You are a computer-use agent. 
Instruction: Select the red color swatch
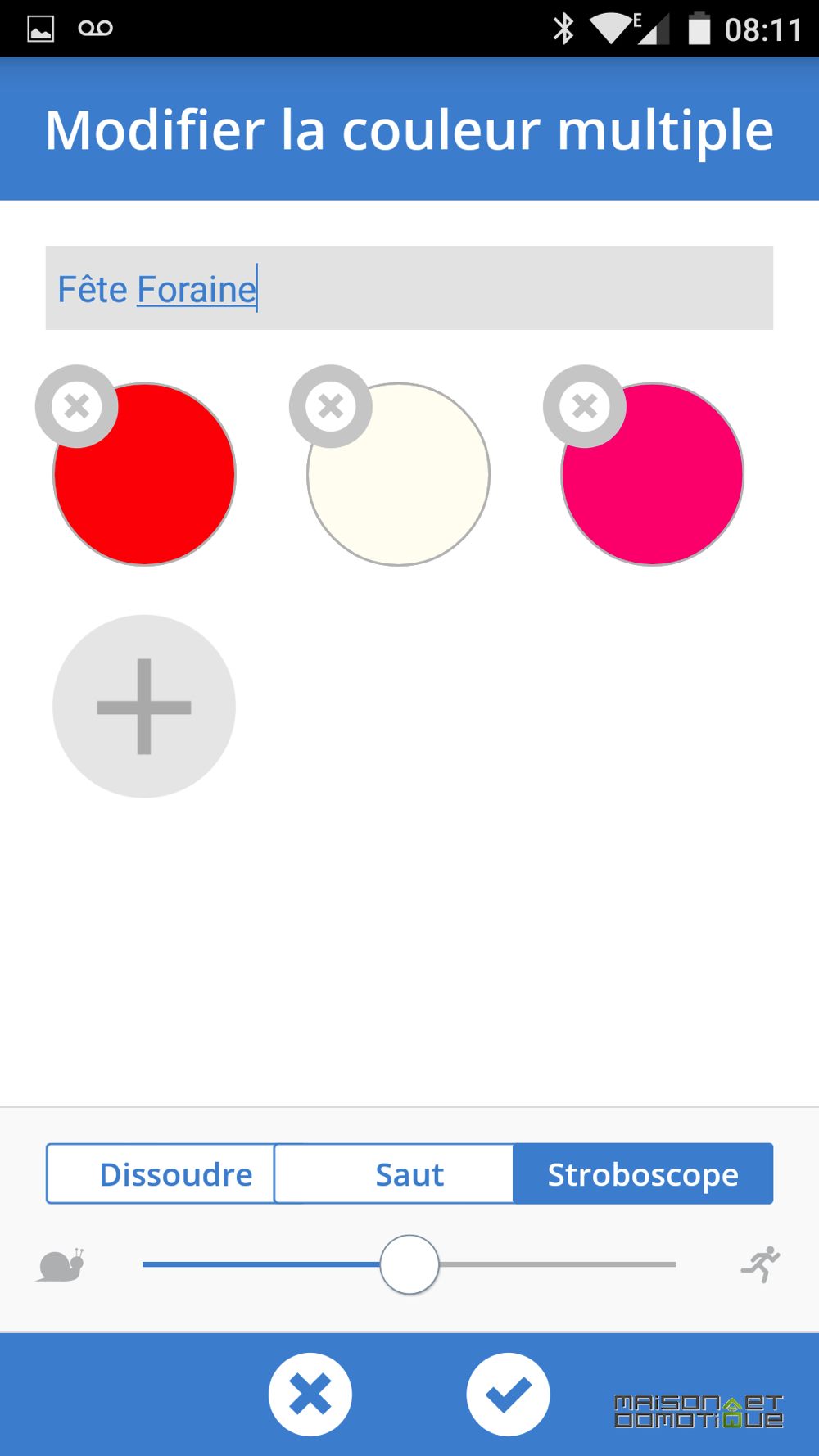[144, 474]
